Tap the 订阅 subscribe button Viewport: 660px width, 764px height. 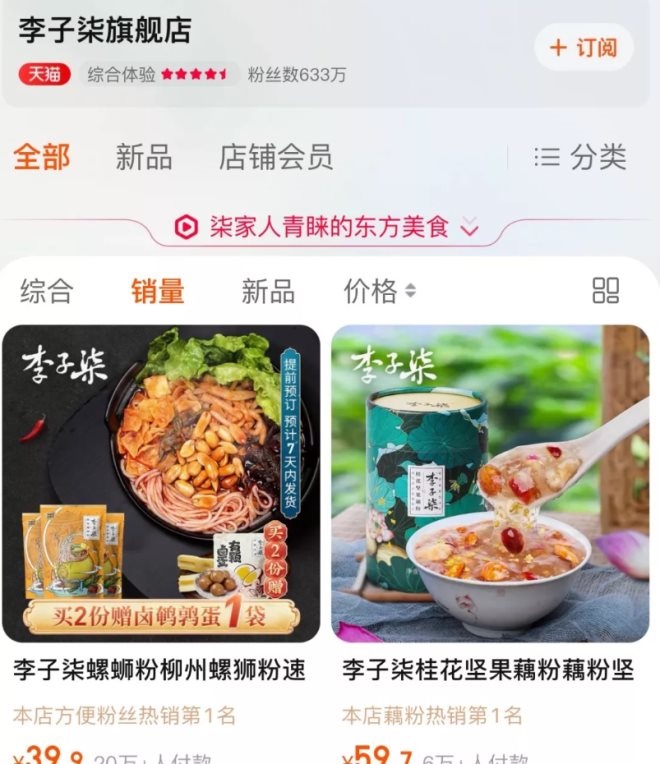coord(584,47)
